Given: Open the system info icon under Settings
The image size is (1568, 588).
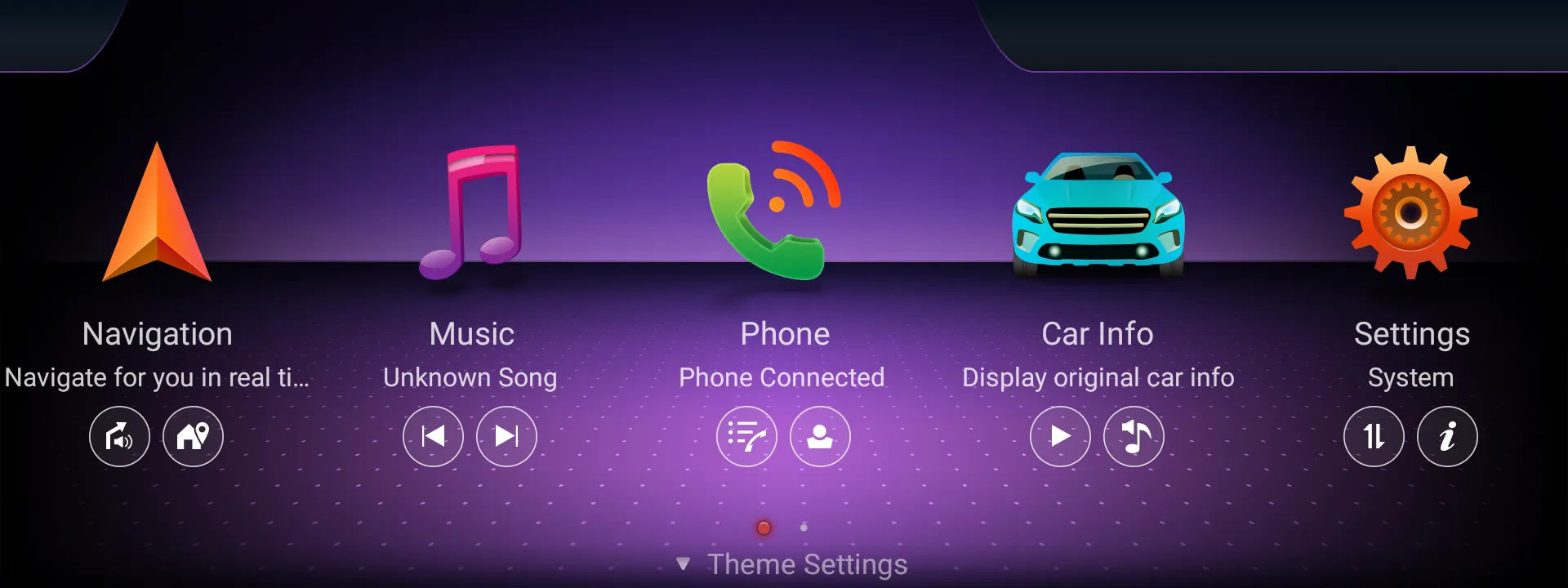Looking at the screenshot, I should [x=1447, y=437].
